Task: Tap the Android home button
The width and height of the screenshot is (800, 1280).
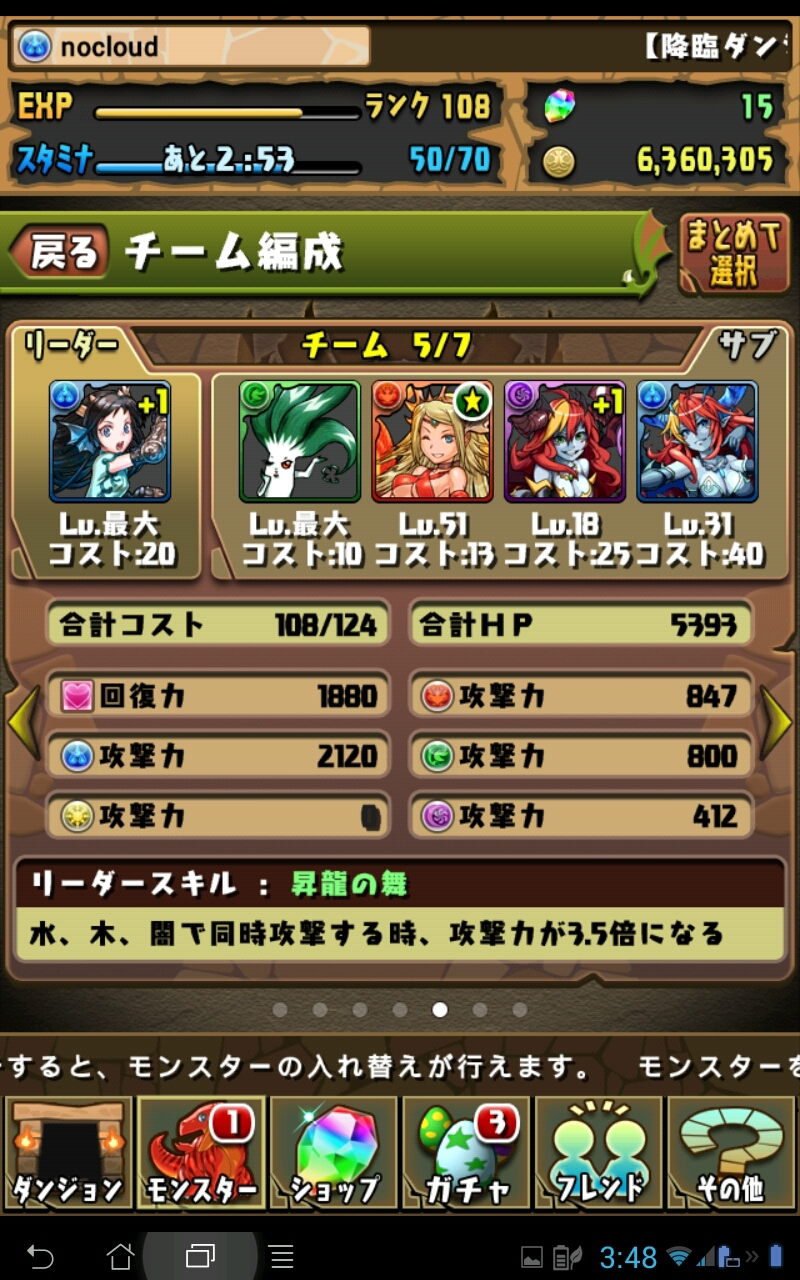Action: coord(120,1255)
